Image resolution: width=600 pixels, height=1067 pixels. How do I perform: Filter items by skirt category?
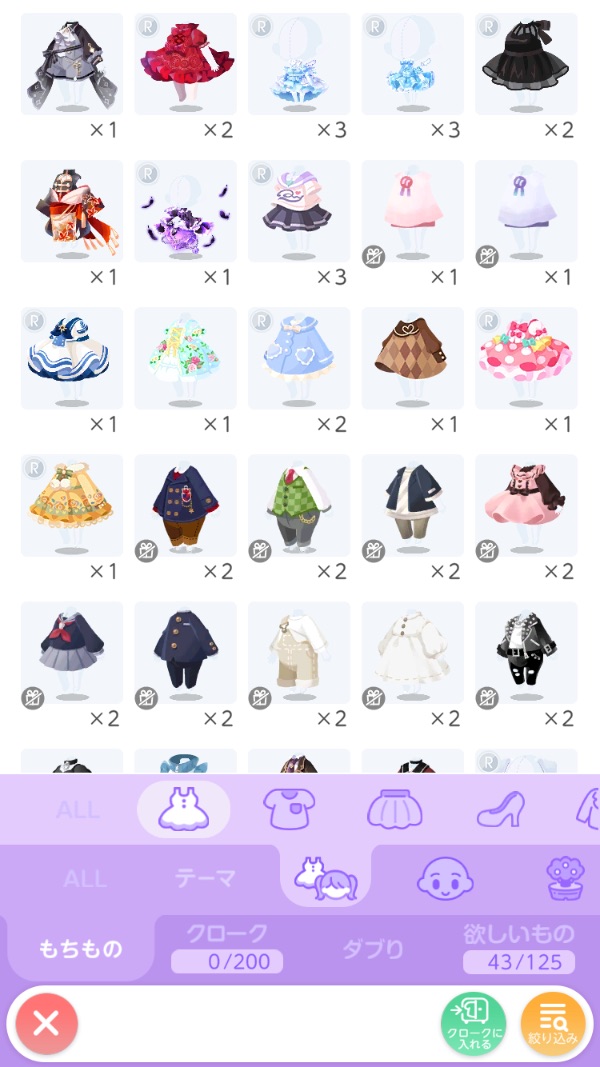tap(395, 809)
